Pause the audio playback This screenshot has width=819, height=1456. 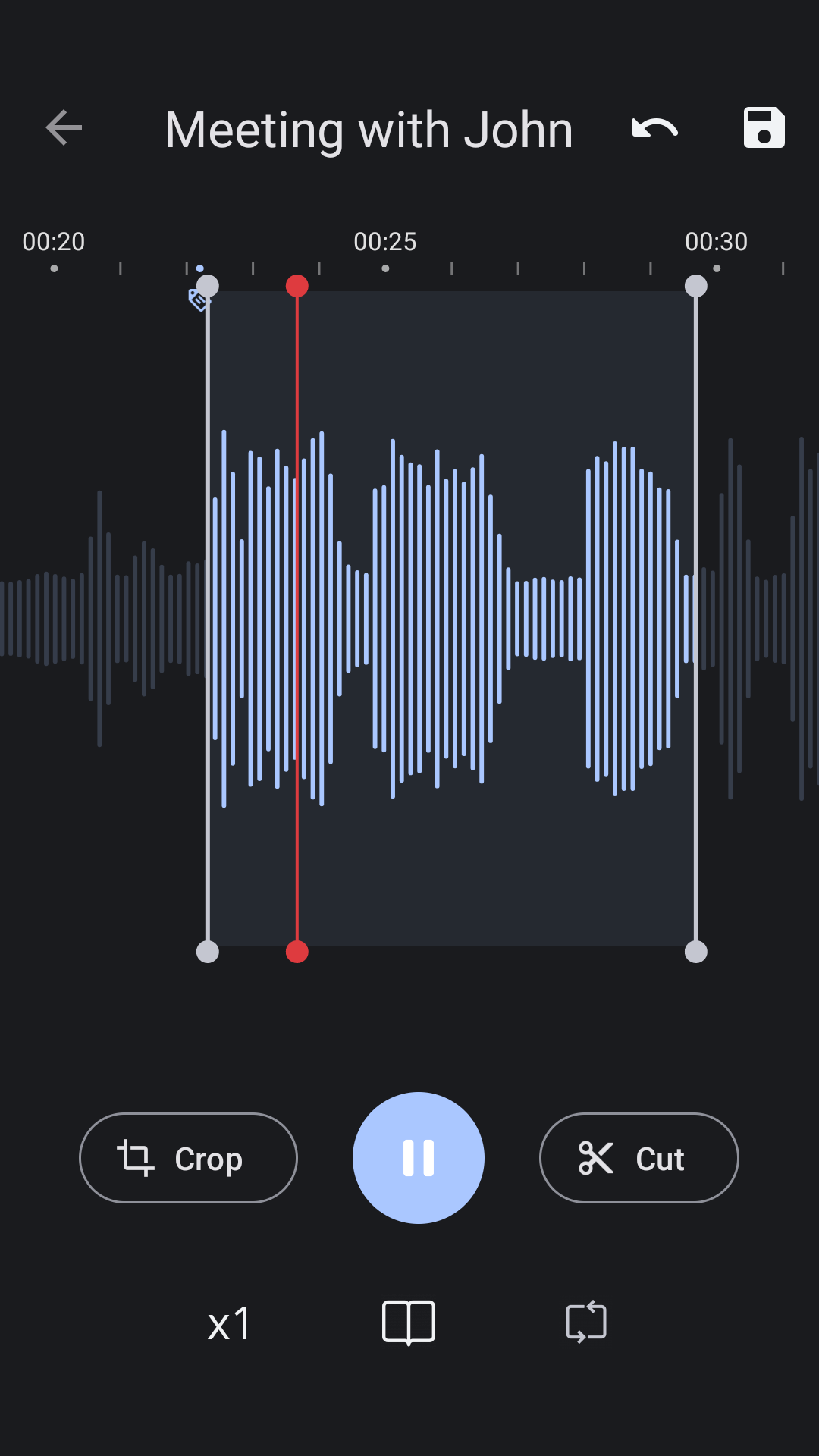(x=419, y=1158)
